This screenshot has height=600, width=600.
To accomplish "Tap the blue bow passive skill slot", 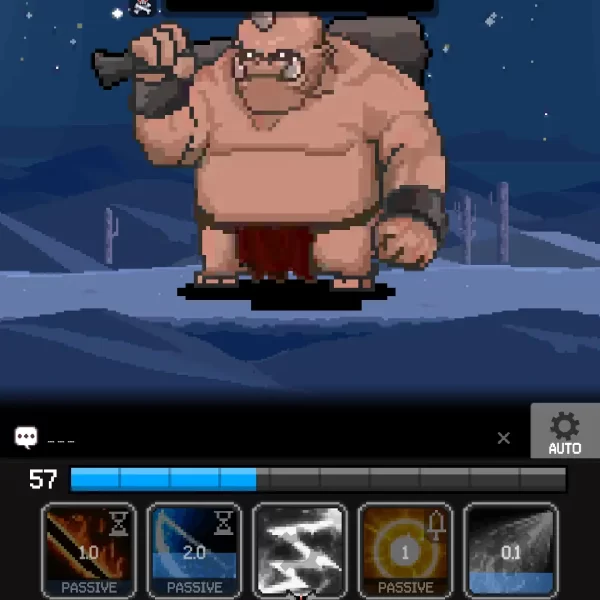I will [194, 550].
